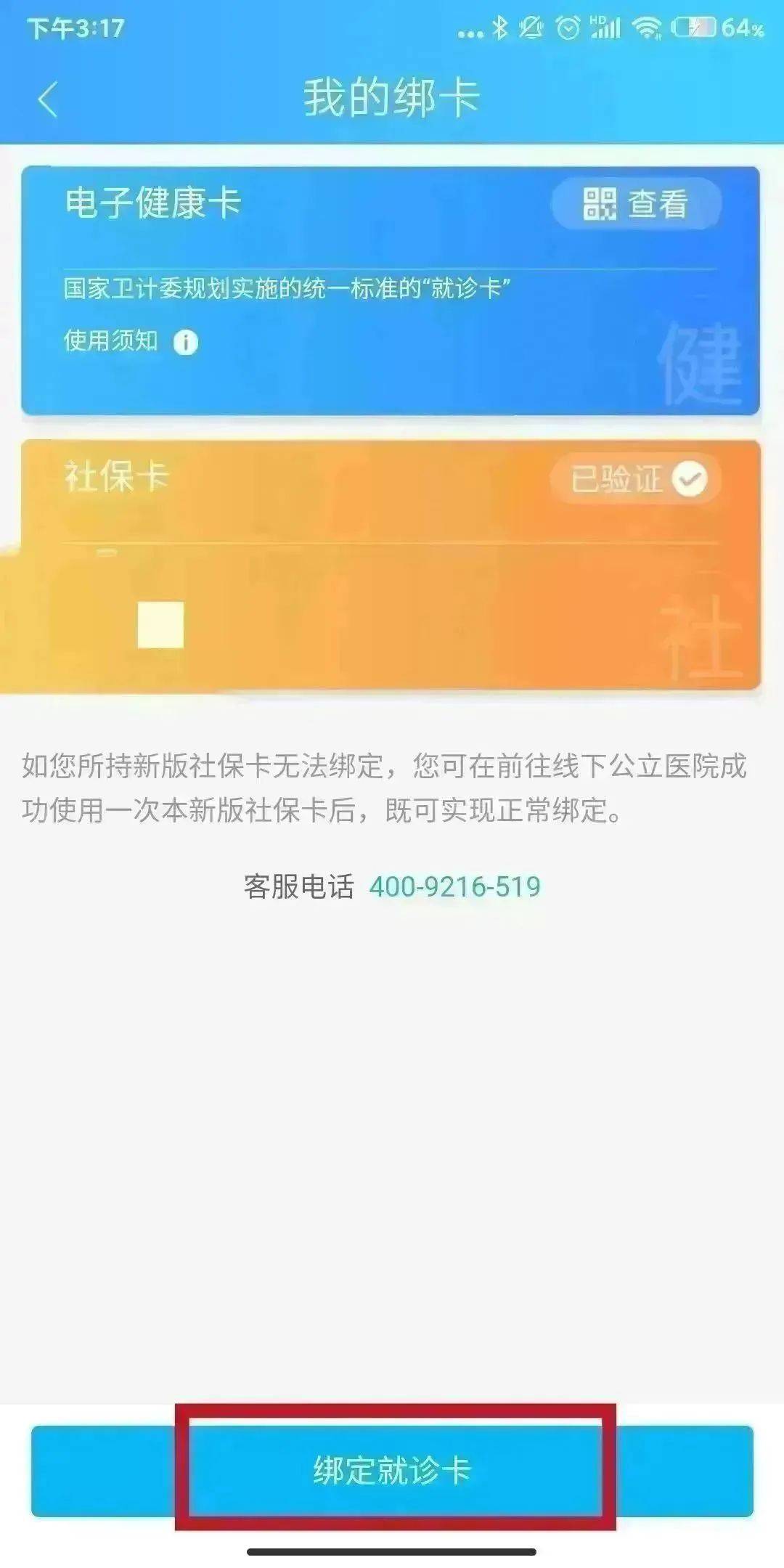Open 查看 QR code for 电子健康卡

pyautogui.click(x=636, y=204)
